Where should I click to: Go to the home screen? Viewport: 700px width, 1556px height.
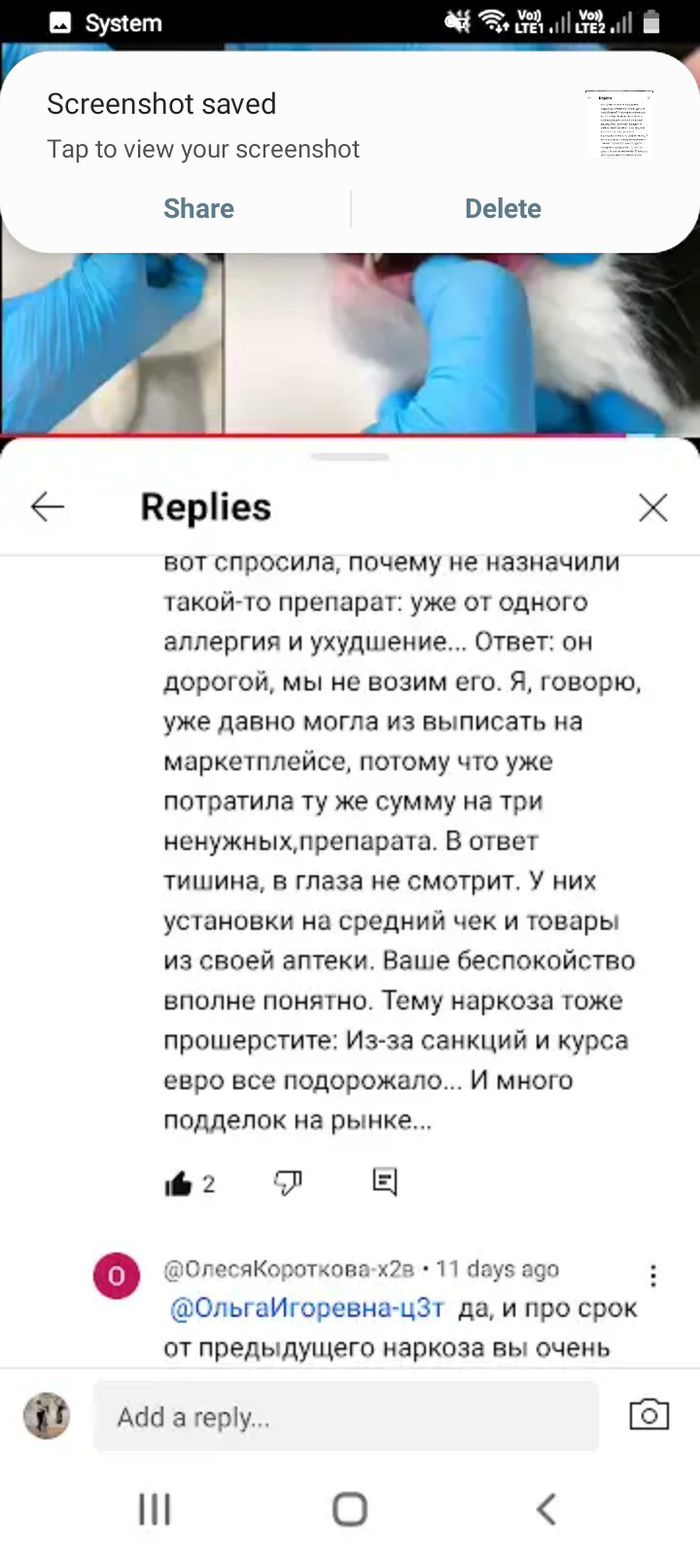coord(349,1509)
